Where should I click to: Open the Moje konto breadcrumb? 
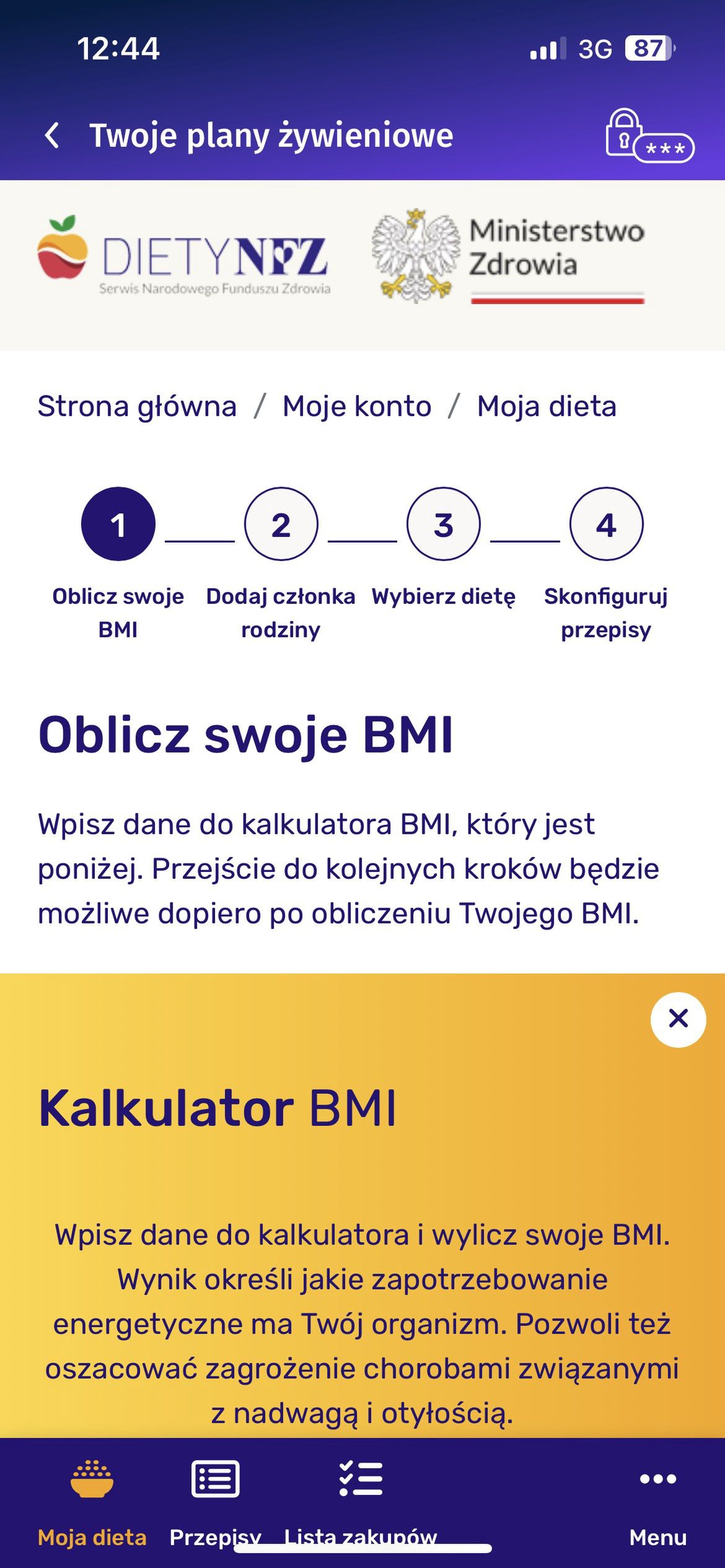click(357, 407)
